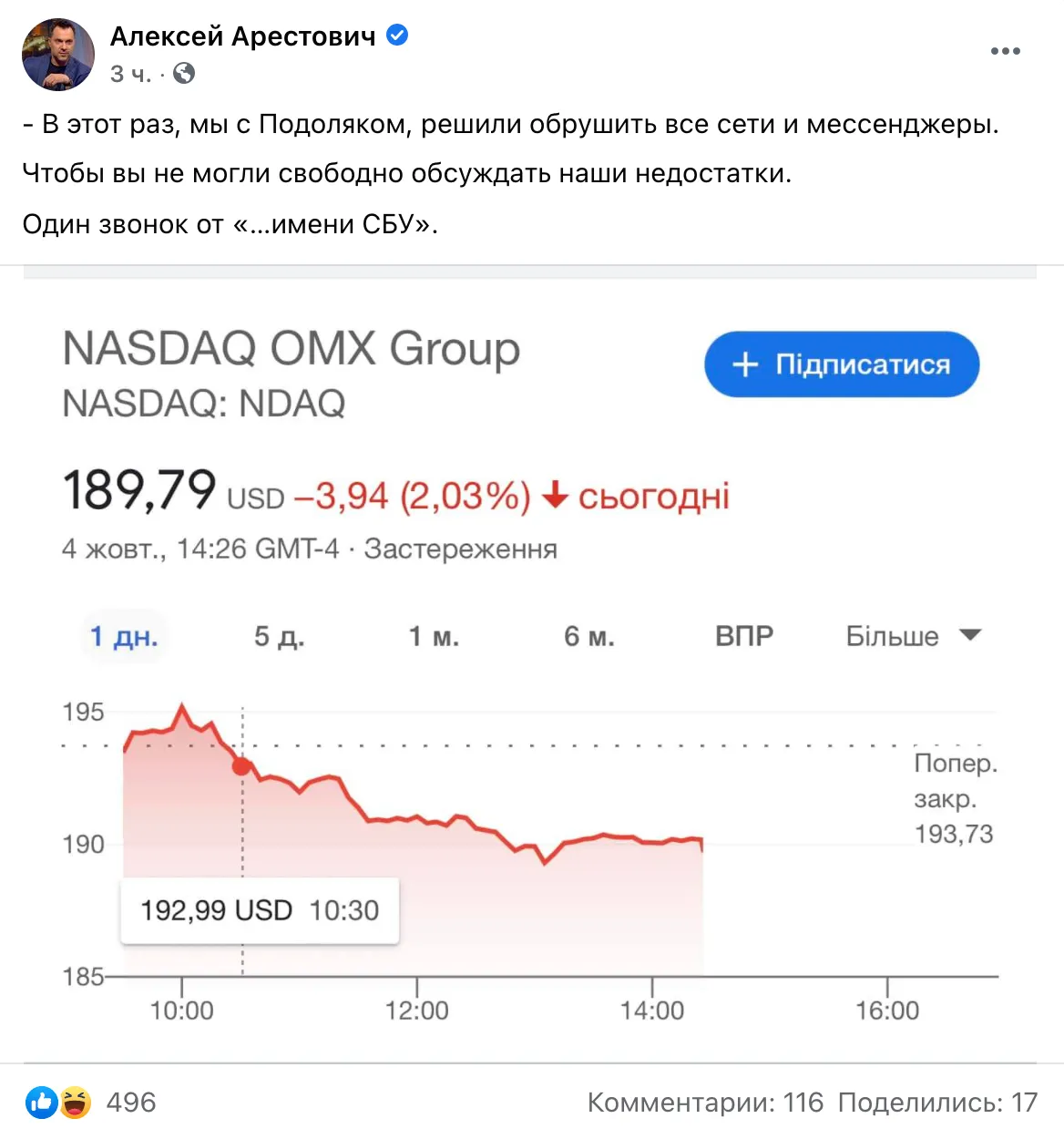Click the blue verified badge next to Алексей Арестович
The height and width of the screenshot is (1139, 1064).
pyautogui.click(x=395, y=36)
